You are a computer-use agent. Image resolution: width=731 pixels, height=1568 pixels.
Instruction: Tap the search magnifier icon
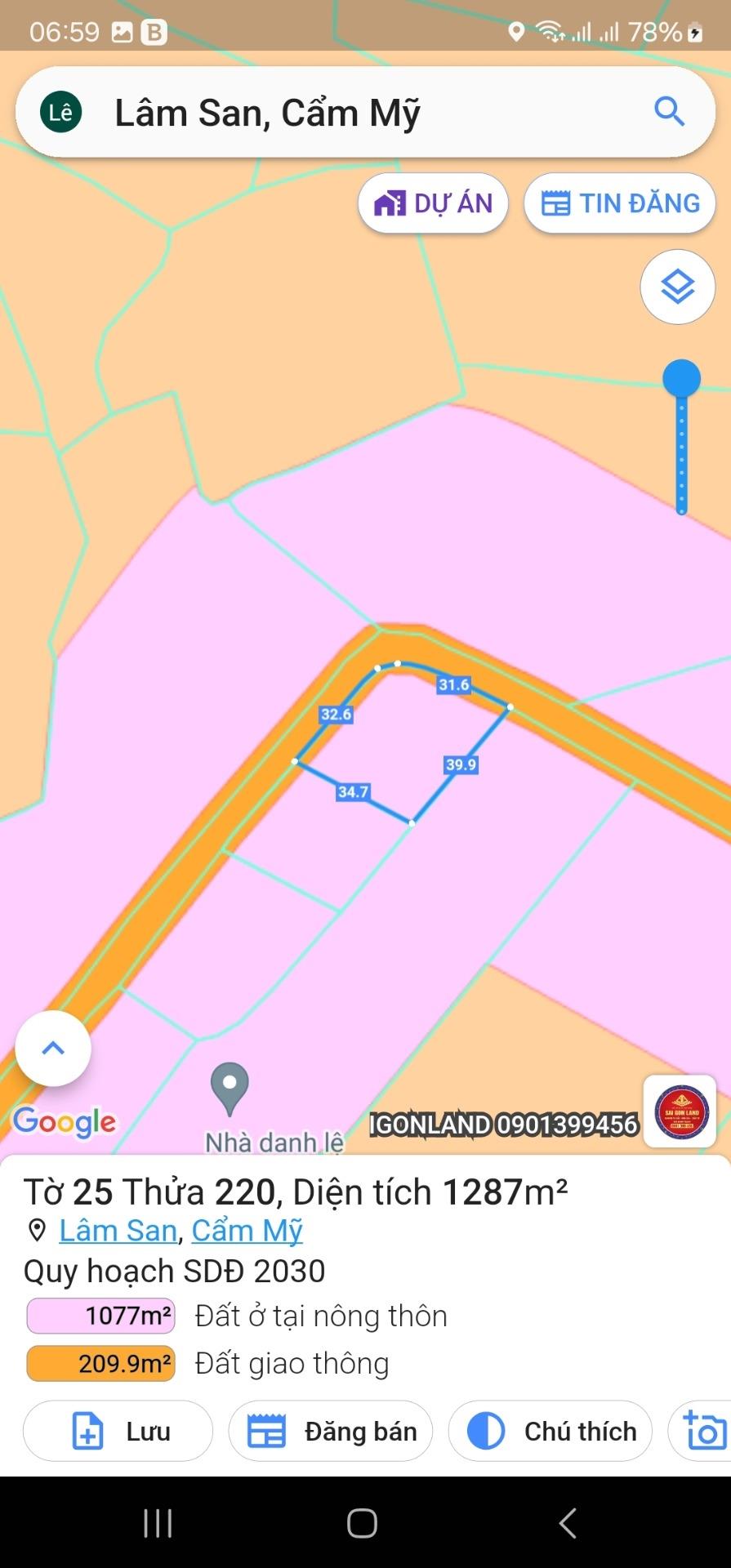point(669,111)
